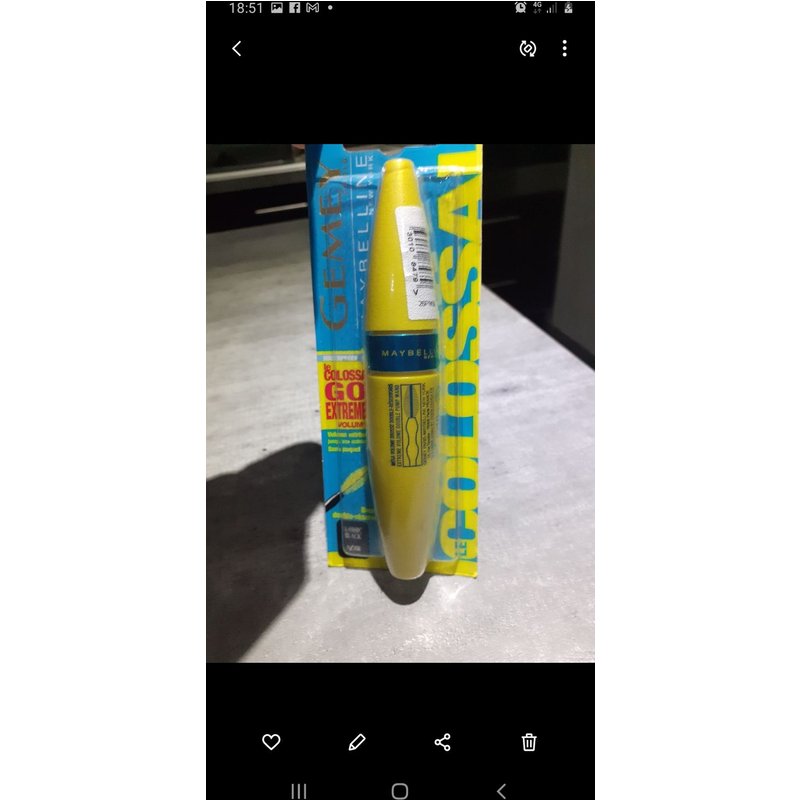
Task: Delete this photo with the trash icon
Action: click(x=529, y=742)
